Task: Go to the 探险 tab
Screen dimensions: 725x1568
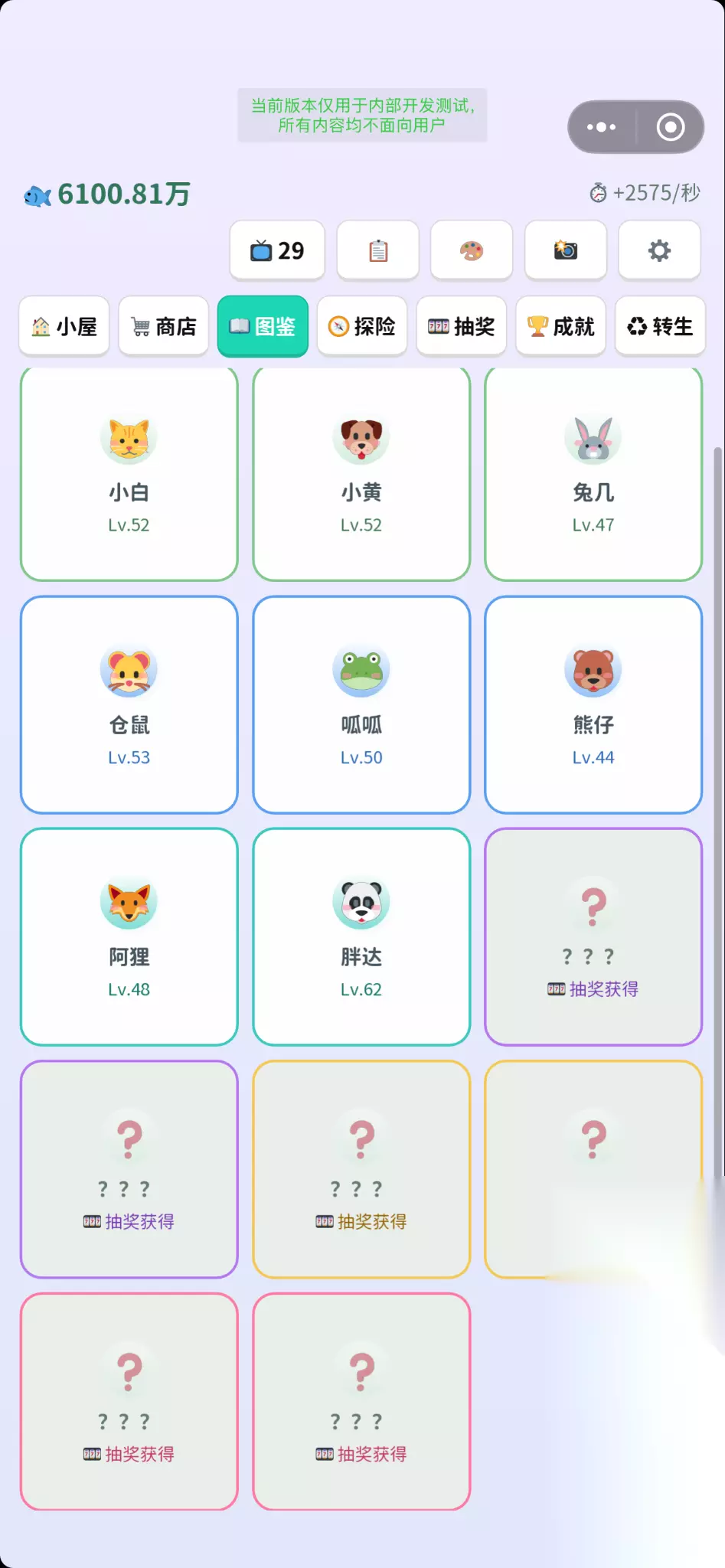Action: pos(362,327)
